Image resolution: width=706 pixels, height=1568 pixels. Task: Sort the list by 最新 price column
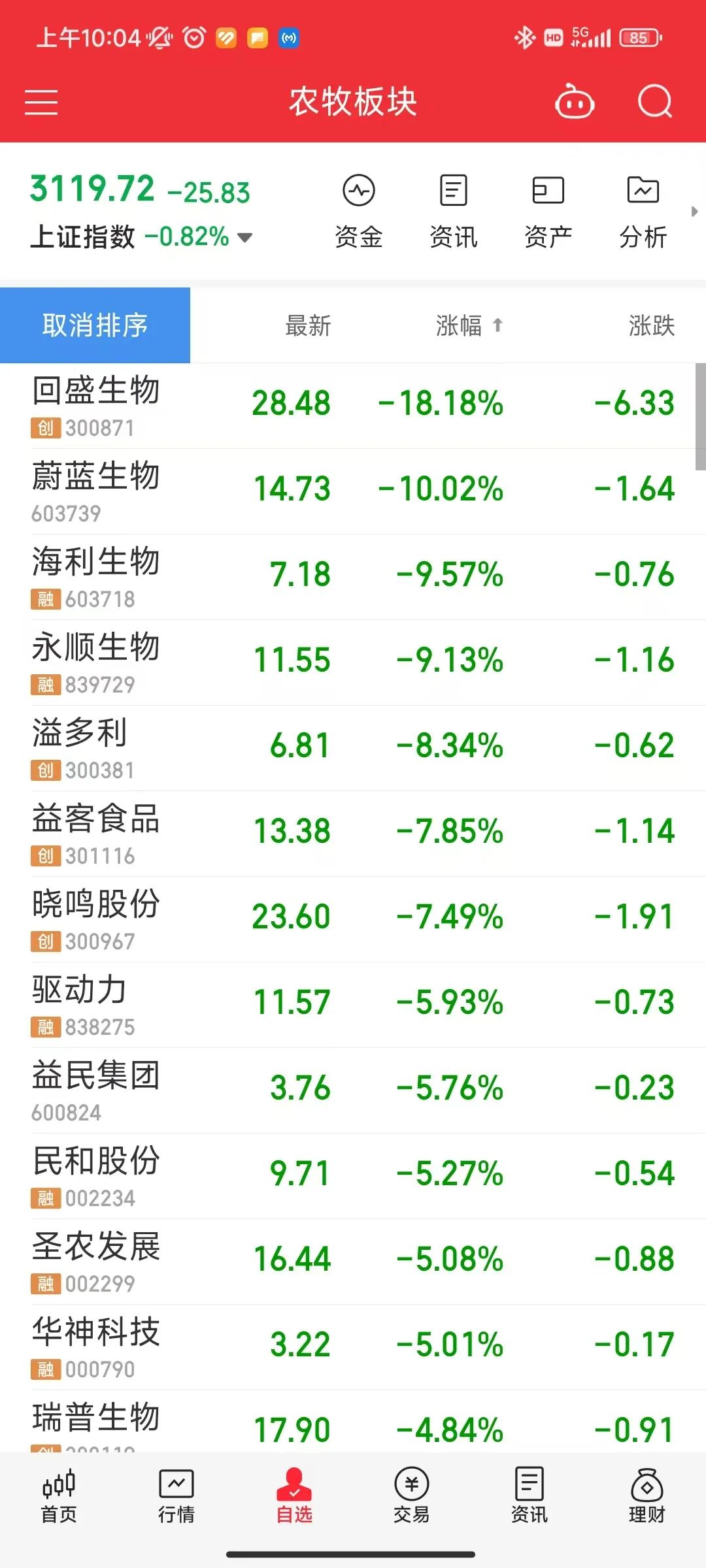[x=307, y=325]
